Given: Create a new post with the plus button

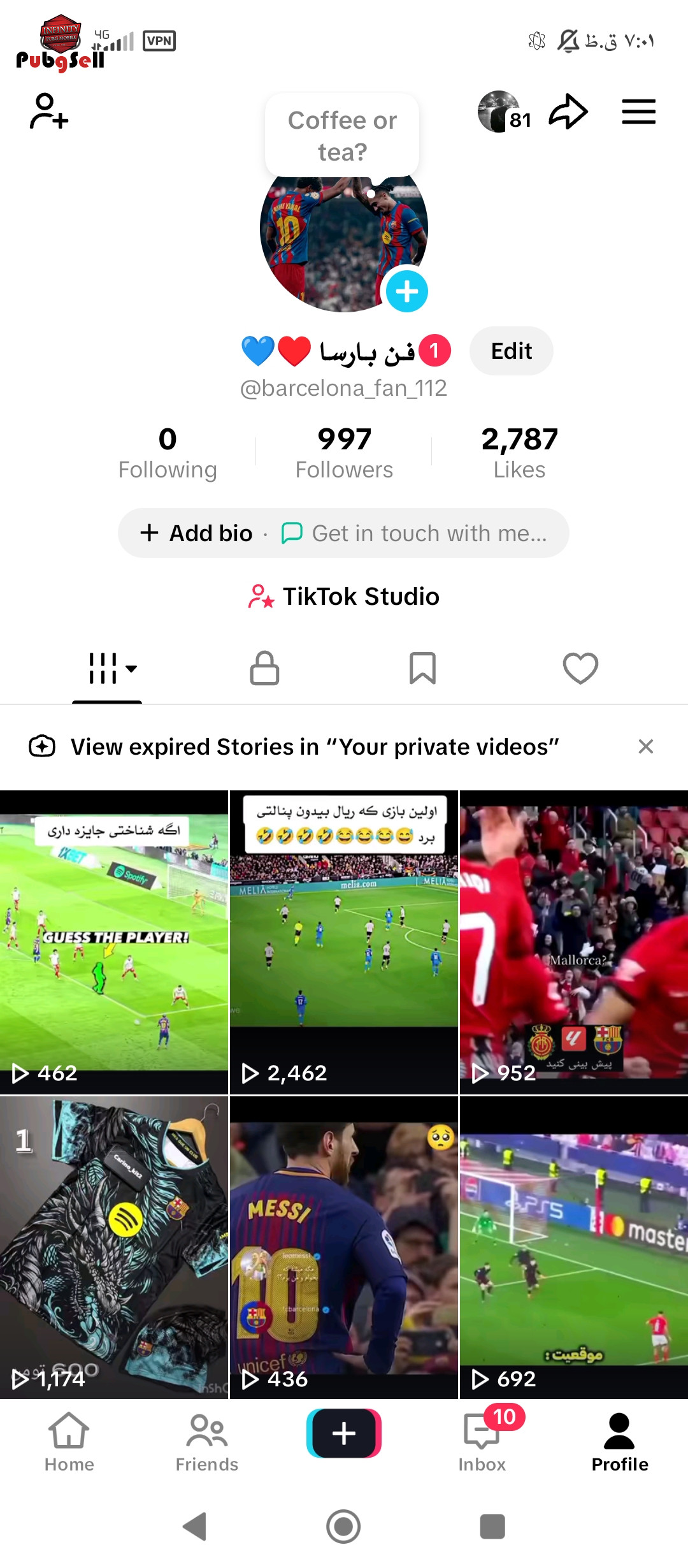Looking at the screenshot, I should [x=344, y=1434].
